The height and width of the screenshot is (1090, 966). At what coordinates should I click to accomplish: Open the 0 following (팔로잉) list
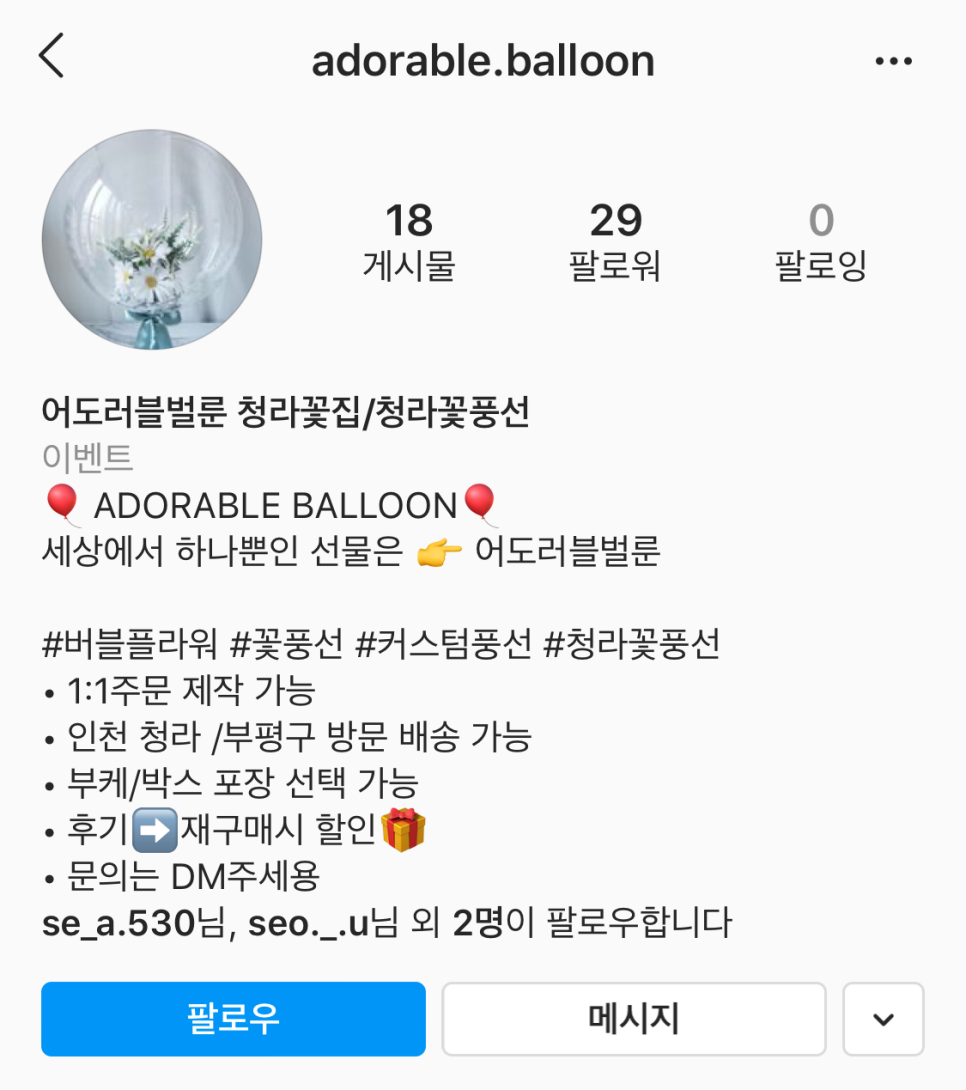820,242
